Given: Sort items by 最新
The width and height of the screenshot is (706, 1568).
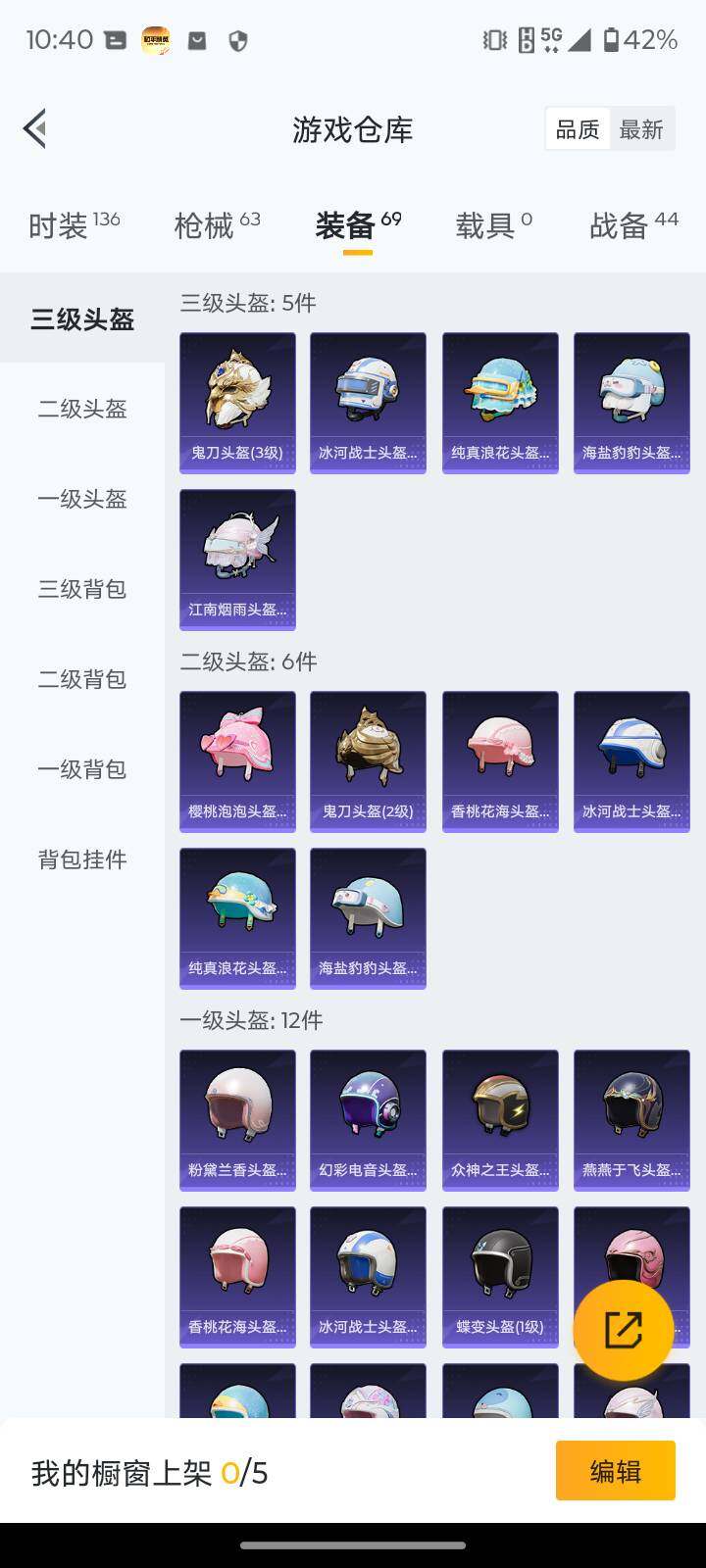Looking at the screenshot, I should pos(641,129).
